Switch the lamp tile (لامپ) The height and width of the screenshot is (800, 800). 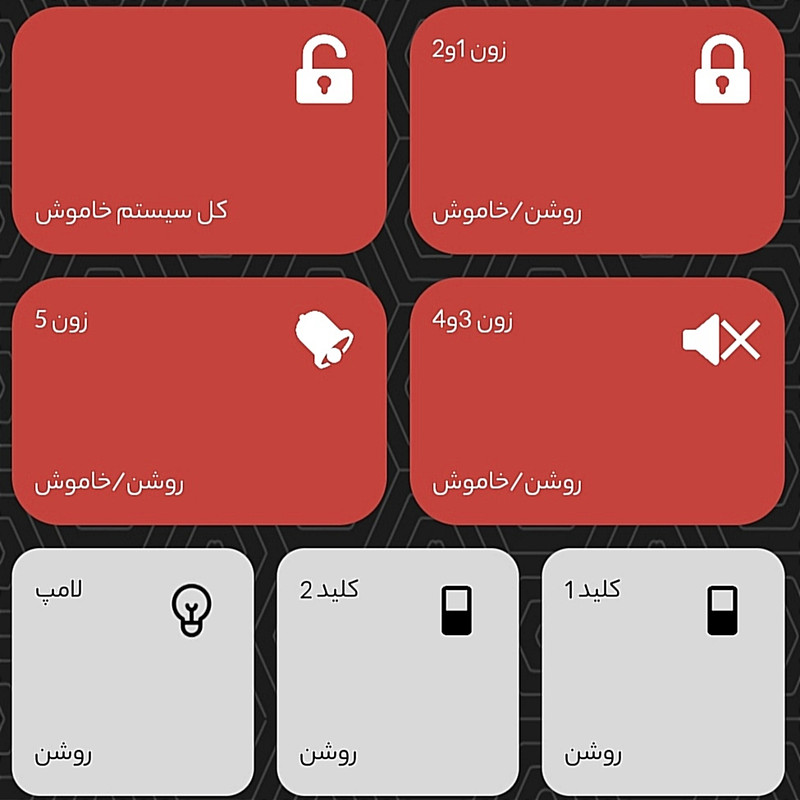(132, 671)
